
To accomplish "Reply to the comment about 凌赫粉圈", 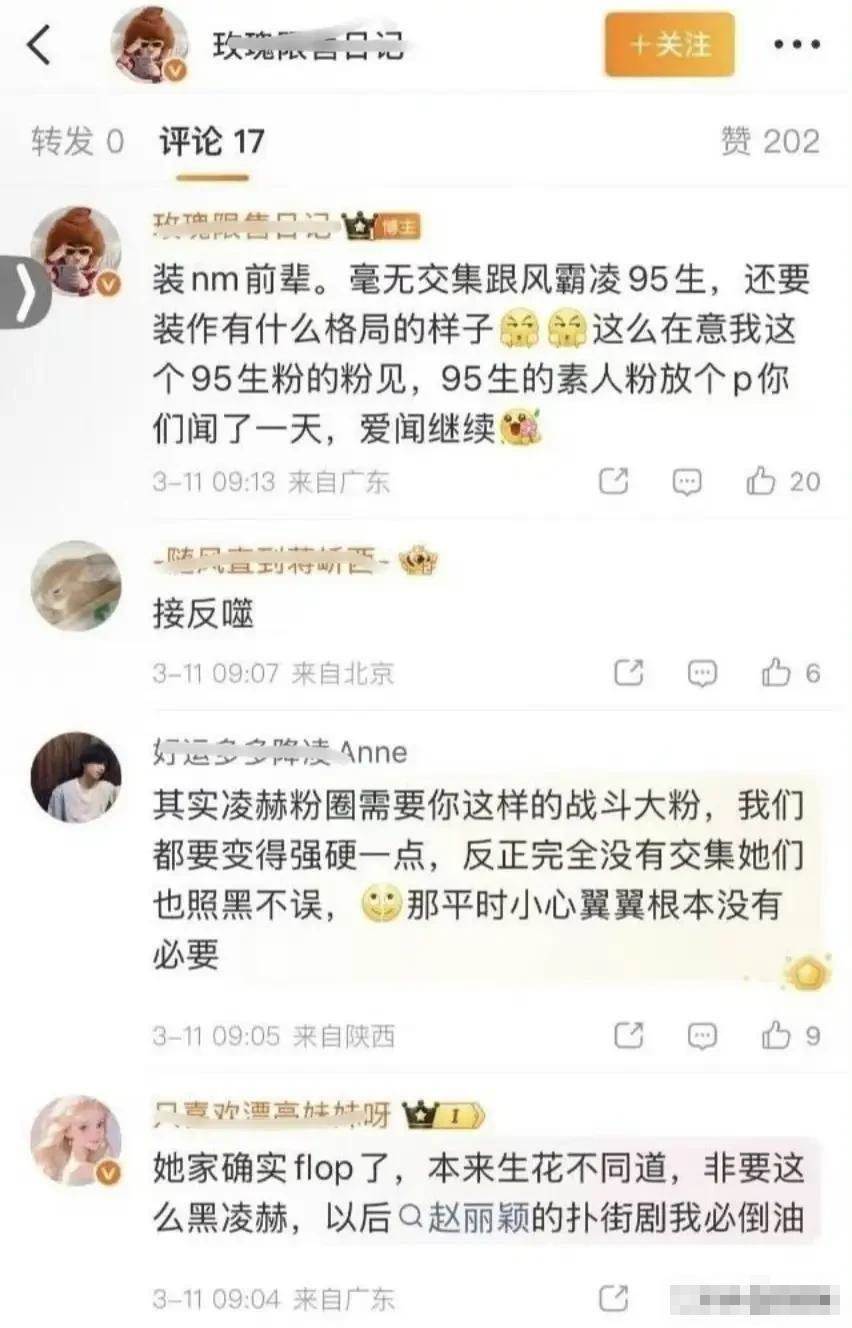I will coord(702,1035).
